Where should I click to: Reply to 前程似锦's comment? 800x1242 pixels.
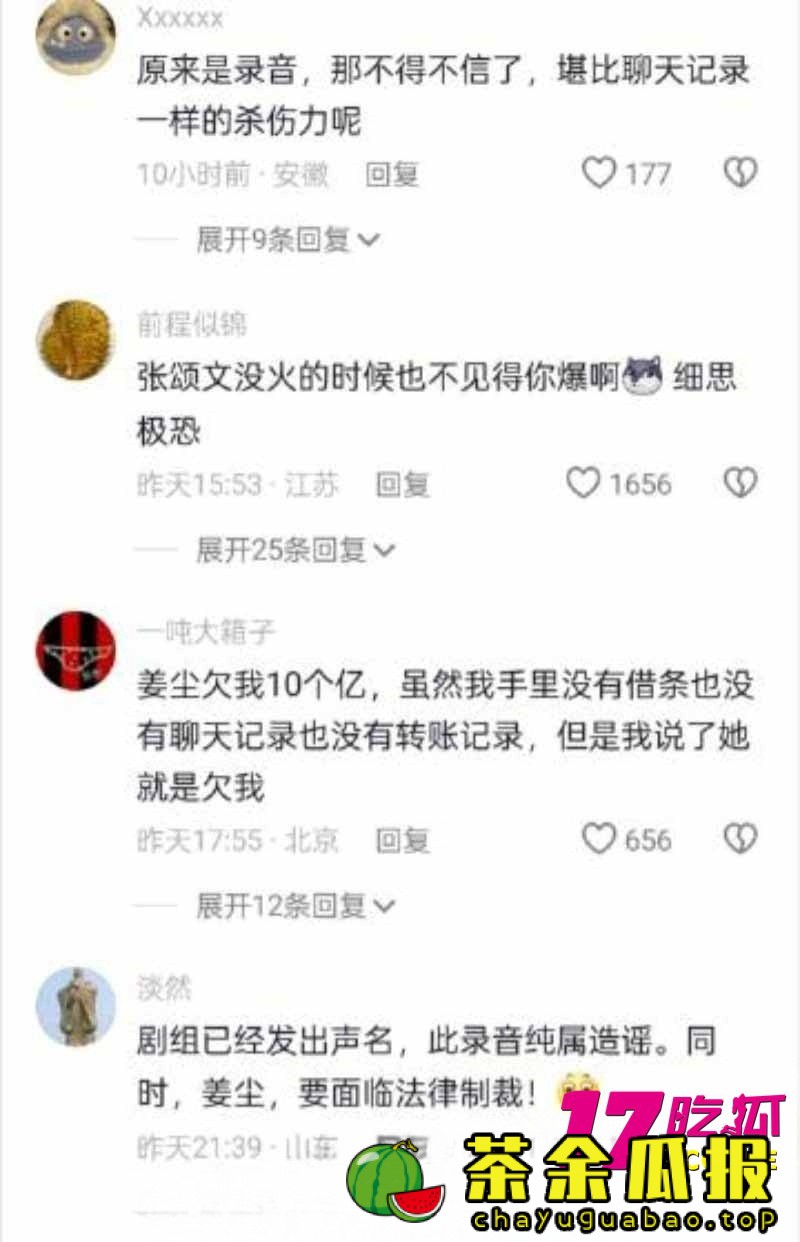pos(402,485)
